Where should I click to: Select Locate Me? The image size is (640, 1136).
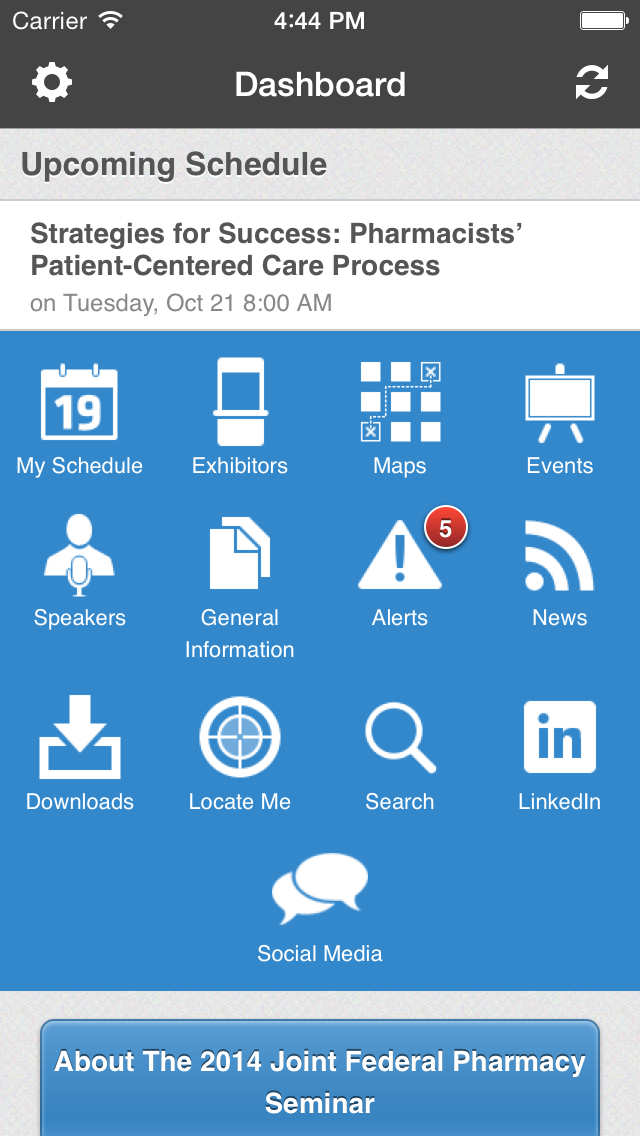240,755
